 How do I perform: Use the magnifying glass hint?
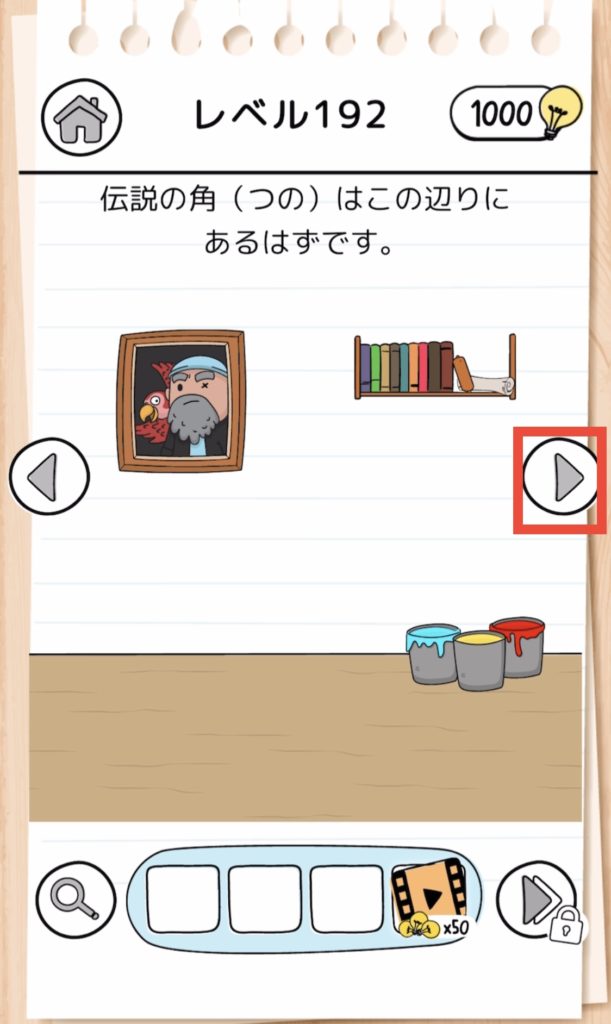point(76,900)
